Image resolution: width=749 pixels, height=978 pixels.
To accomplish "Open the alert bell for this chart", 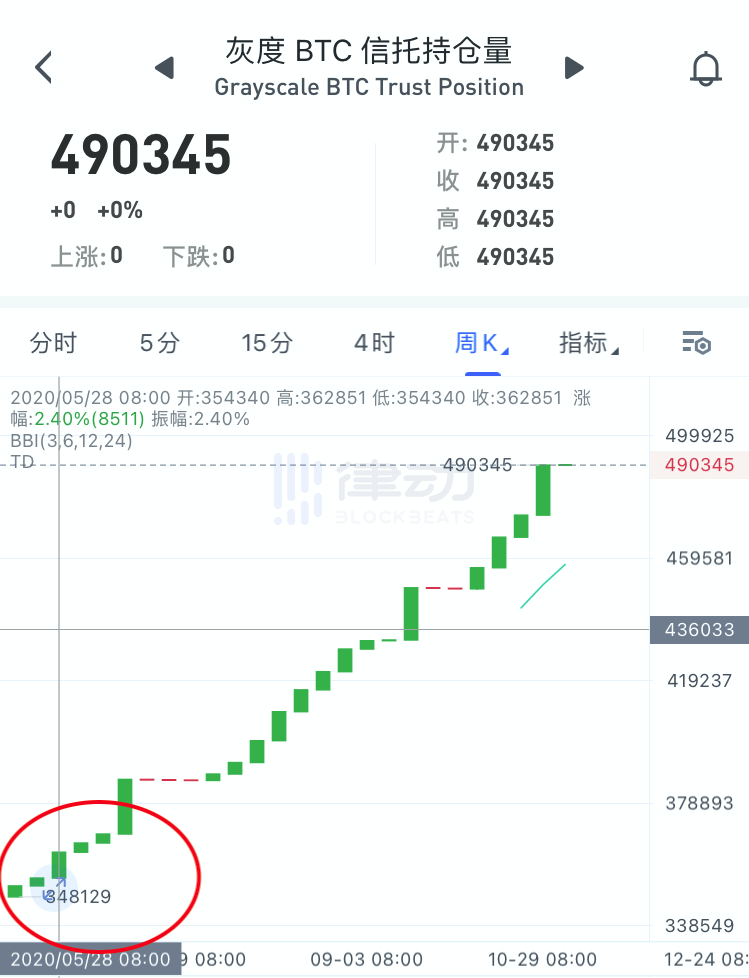I will (706, 68).
